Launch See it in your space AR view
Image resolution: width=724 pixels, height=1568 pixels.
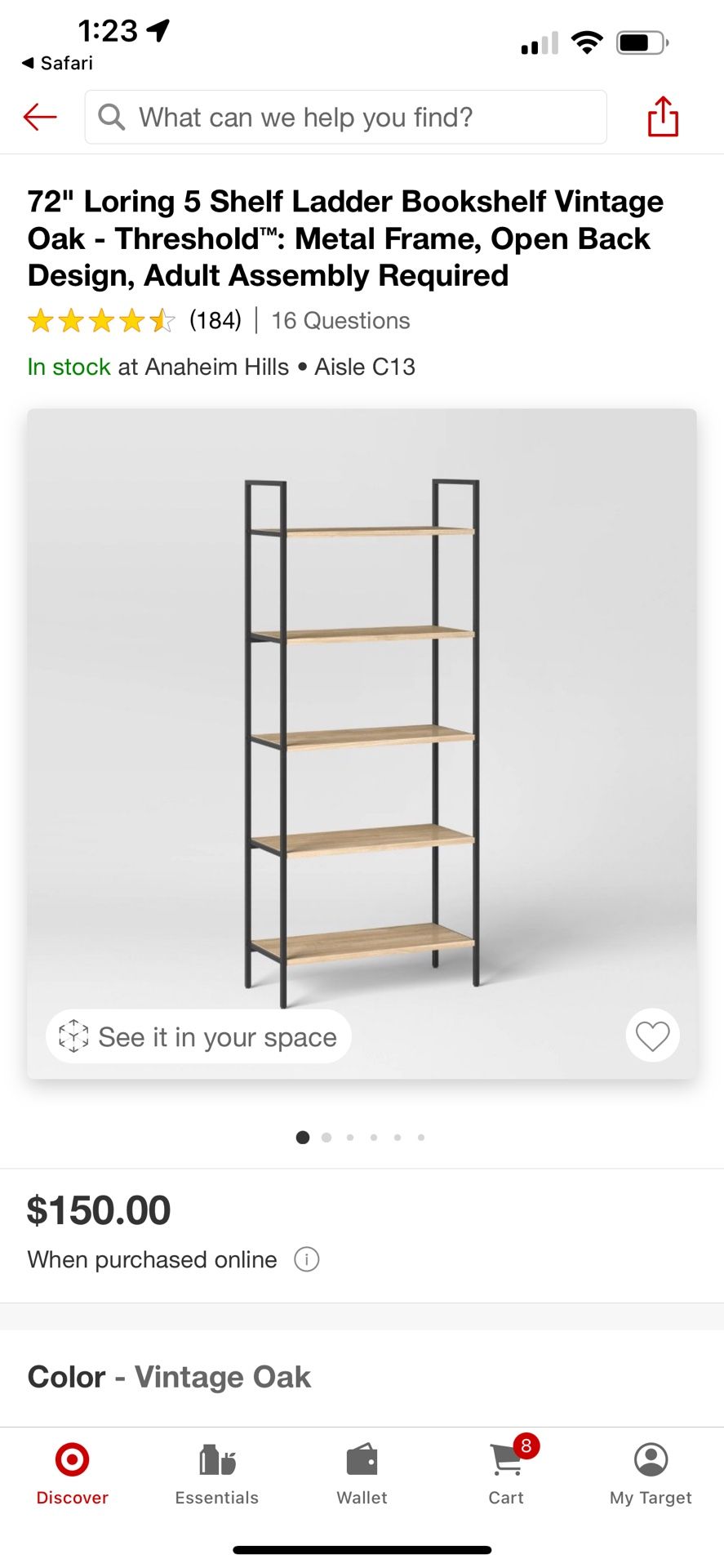[196, 1036]
